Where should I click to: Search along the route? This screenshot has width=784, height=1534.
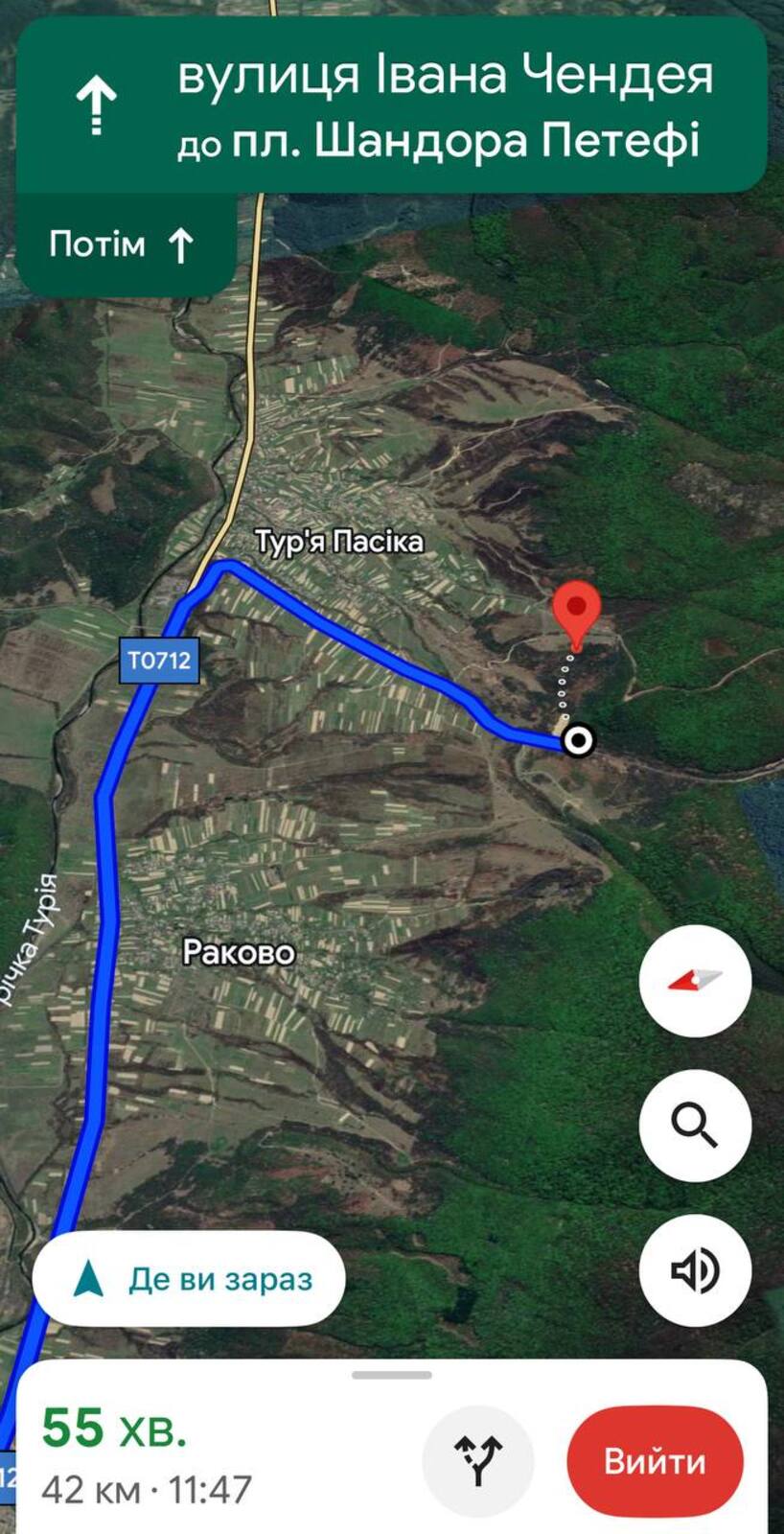click(x=695, y=1125)
